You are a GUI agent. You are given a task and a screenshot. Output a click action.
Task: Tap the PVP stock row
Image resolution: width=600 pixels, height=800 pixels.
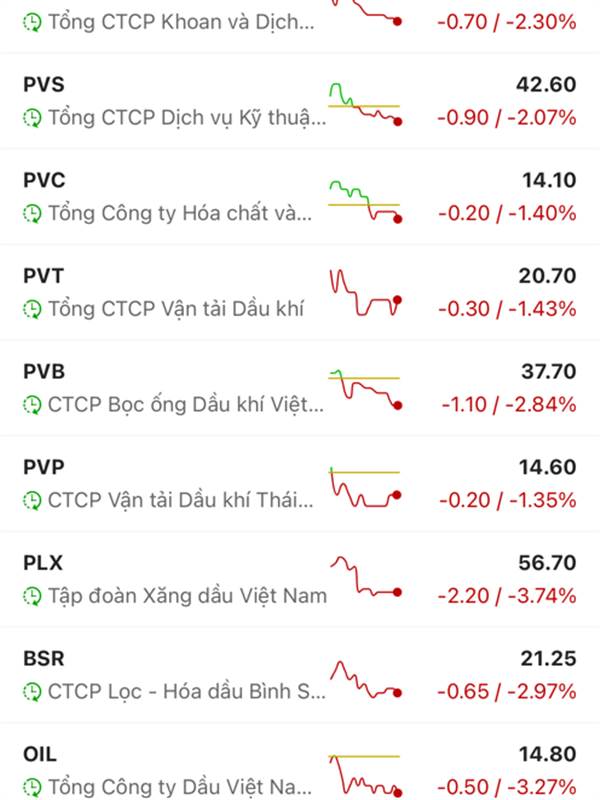pos(300,484)
